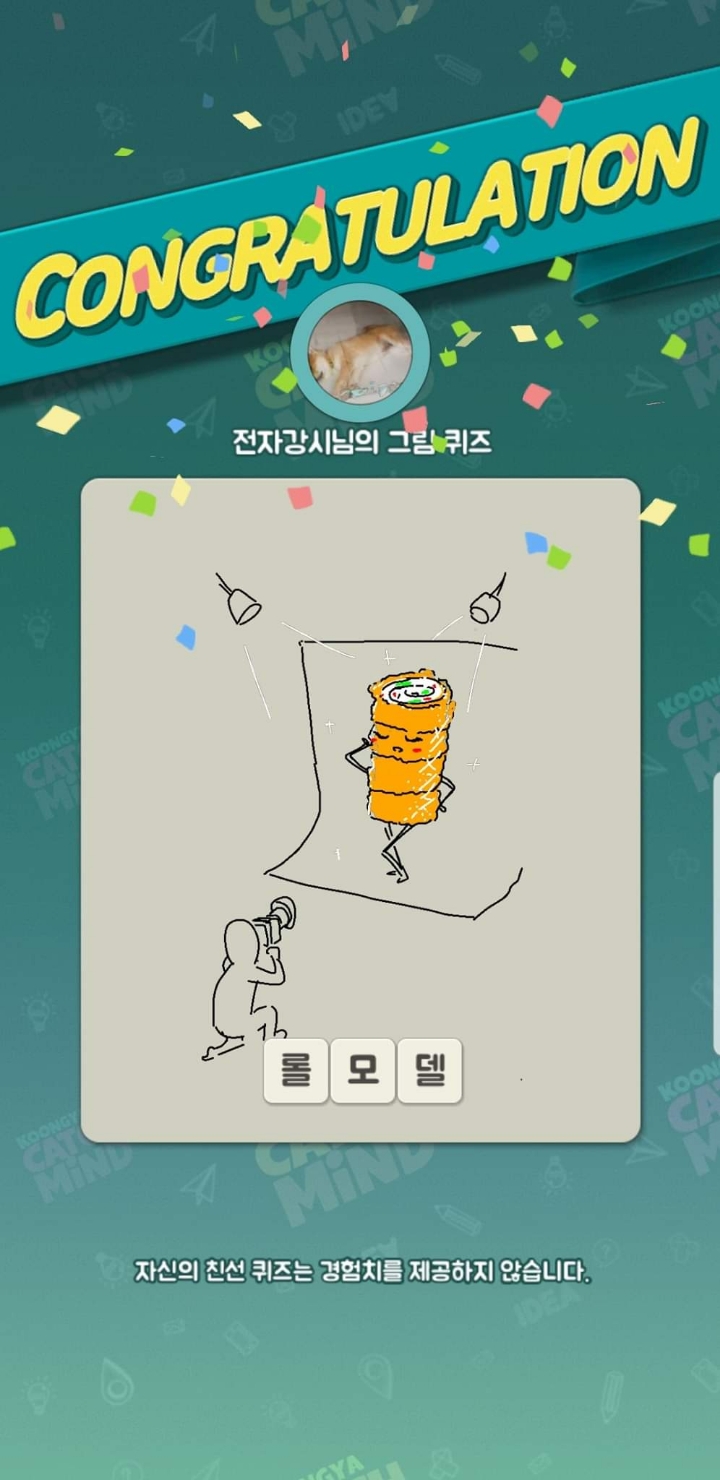Image resolution: width=720 pixels, height=1480 pixels.
Task: Tap the 모 answer letter tile
Action: [x=363, y=1069]
